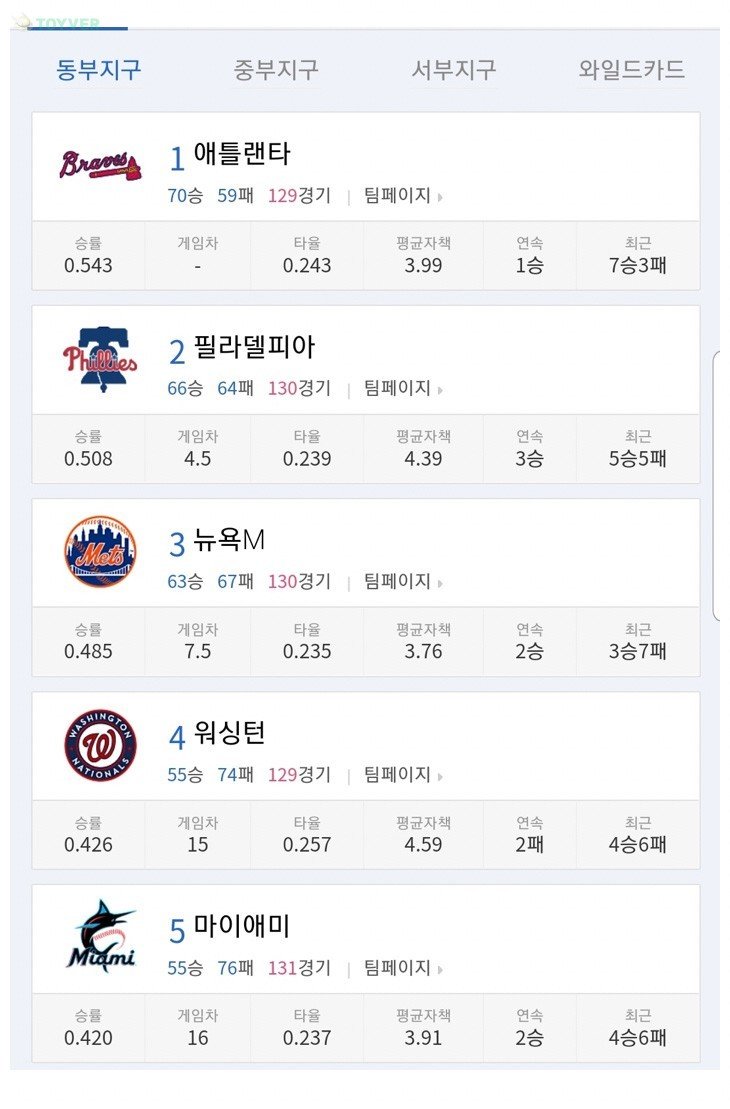Open the 서부지구 standings tab
Screen dimensions: 730x1109
coord(454,70)
